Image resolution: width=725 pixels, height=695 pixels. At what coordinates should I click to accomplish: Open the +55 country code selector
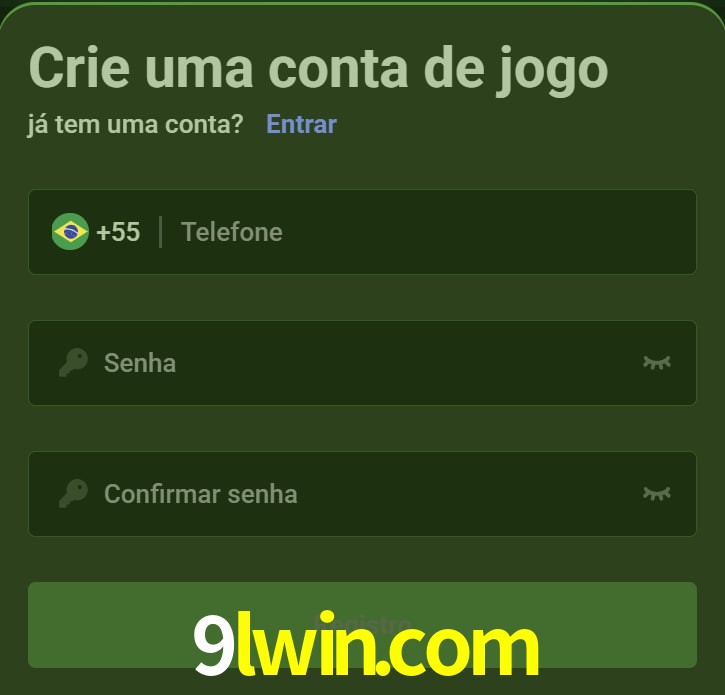tap(97, 232)
